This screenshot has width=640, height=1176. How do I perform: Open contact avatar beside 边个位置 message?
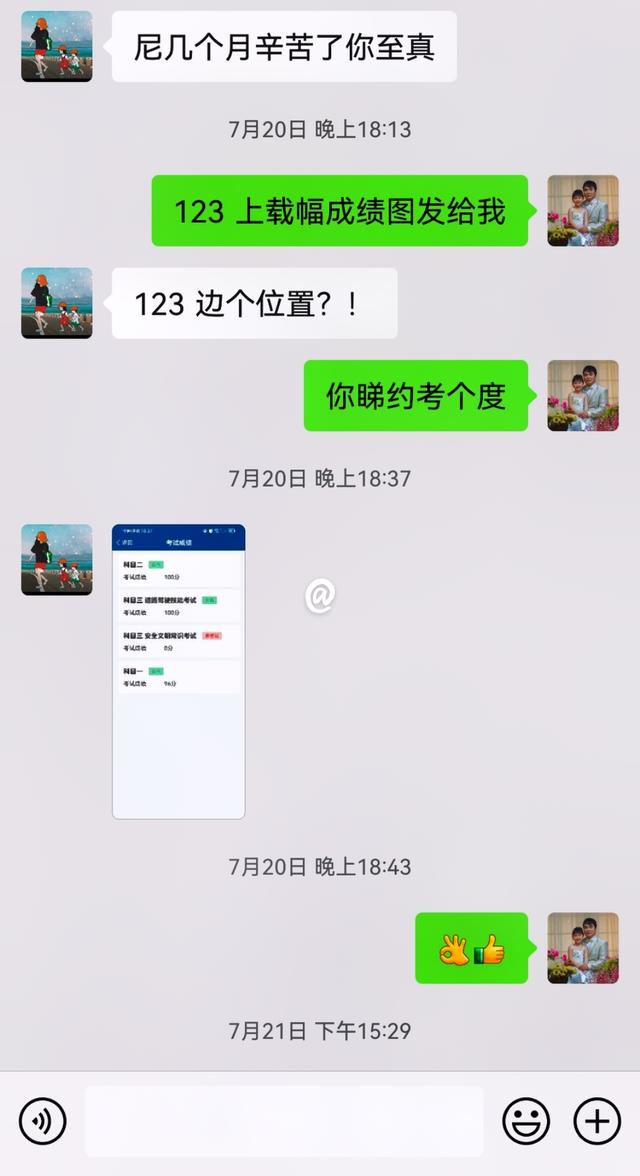point(57,302)
